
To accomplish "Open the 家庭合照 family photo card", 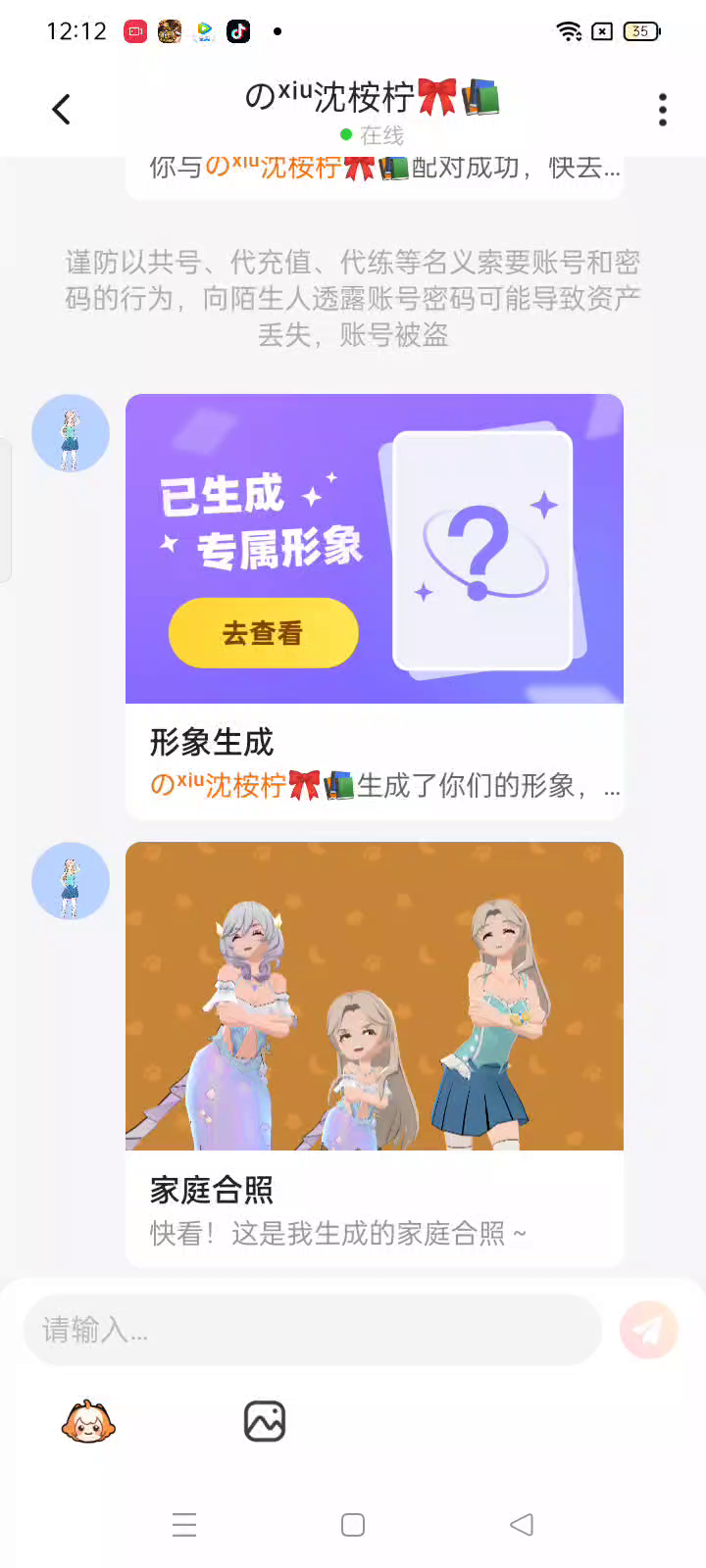I will click(x=375, y=1054).
